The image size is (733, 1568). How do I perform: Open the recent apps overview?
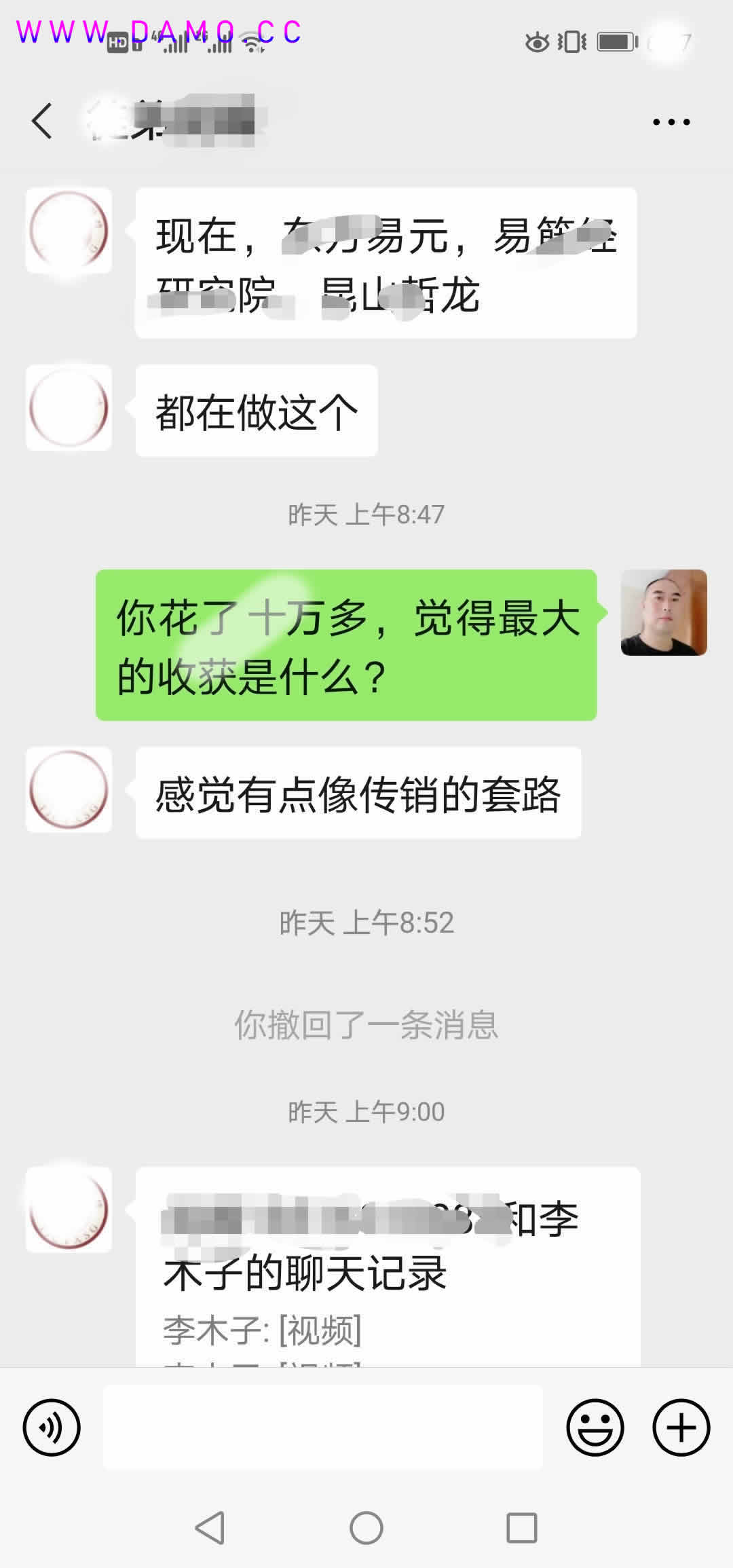(521, 1528)
